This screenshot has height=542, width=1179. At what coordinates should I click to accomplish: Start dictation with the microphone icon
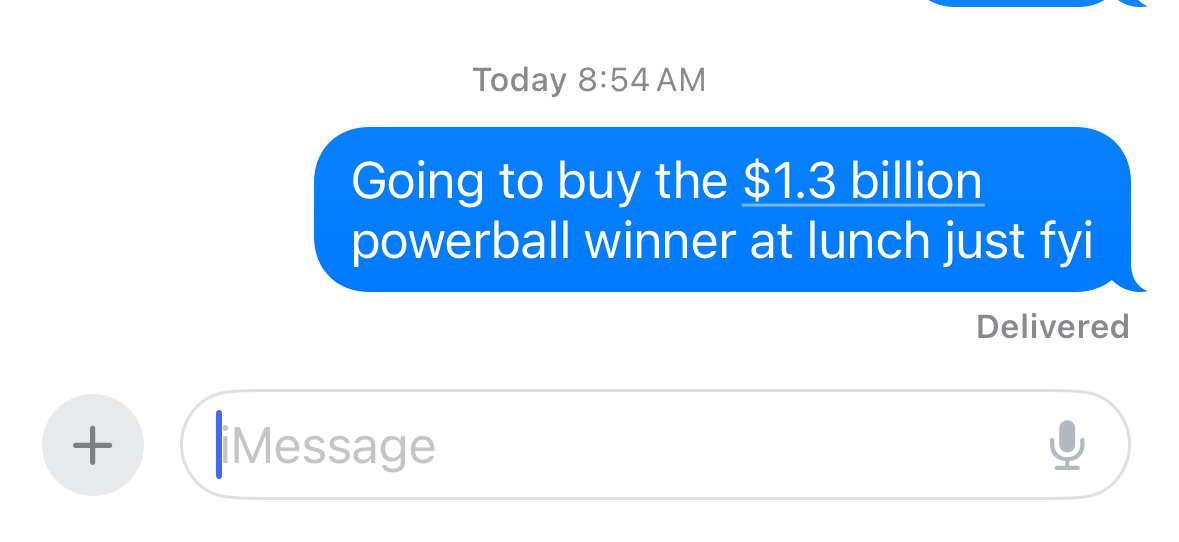[1066, 446]
